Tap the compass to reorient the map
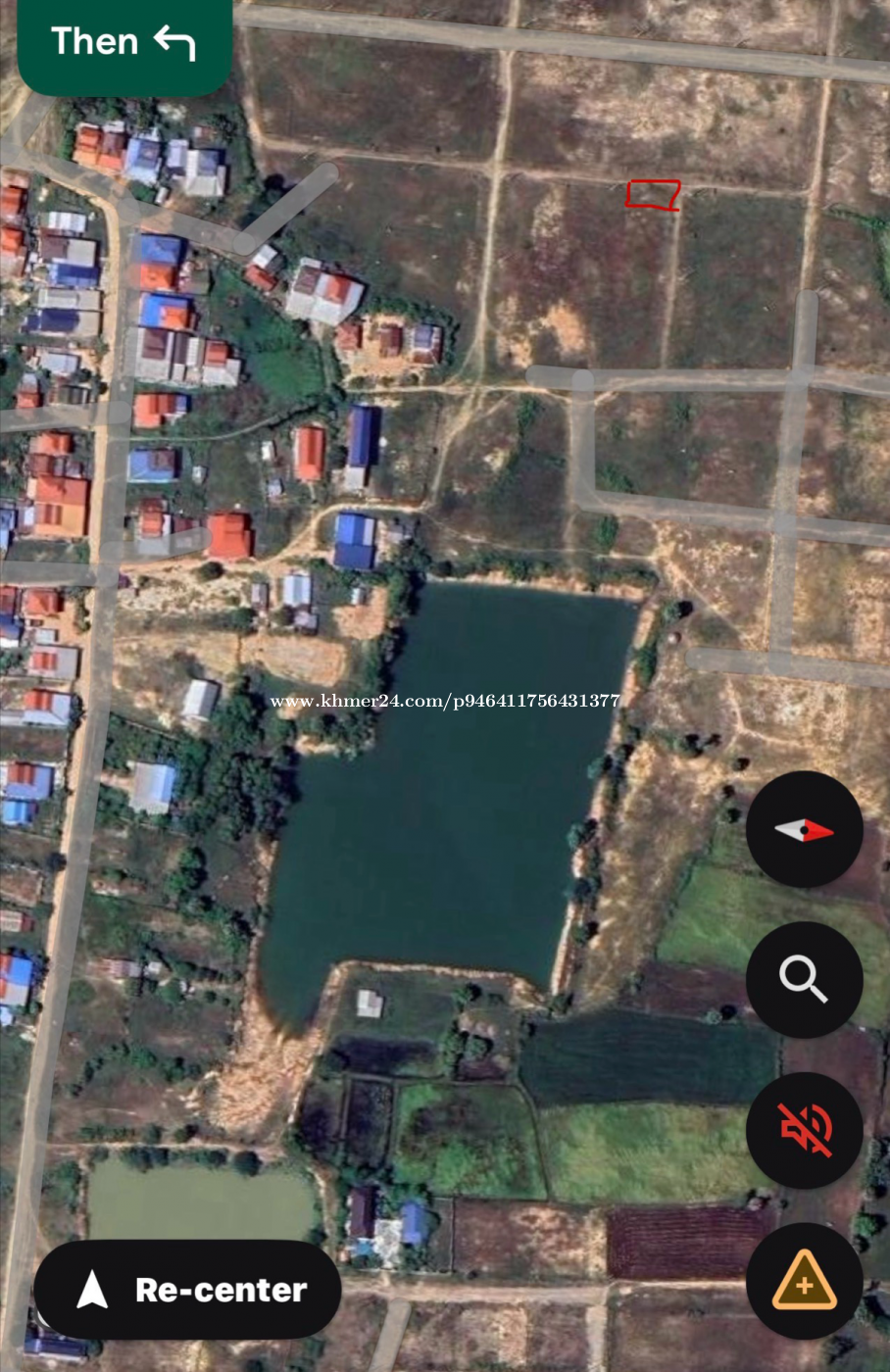 (x=804, y=830)
